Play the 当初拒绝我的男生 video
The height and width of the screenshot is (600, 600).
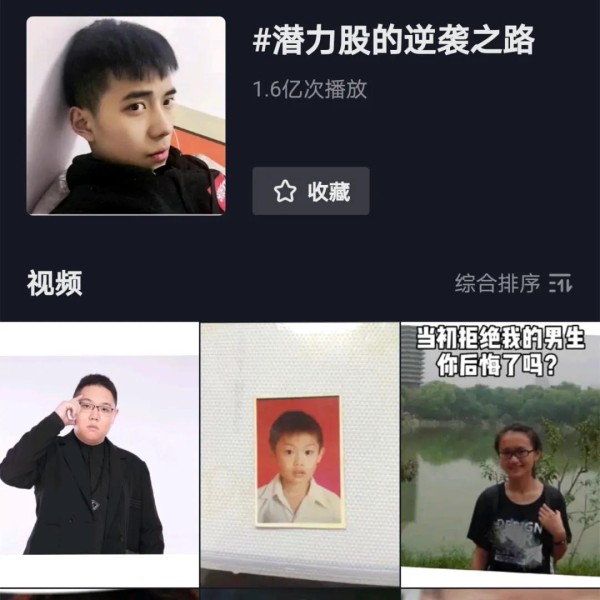click(x=500, y=455)
